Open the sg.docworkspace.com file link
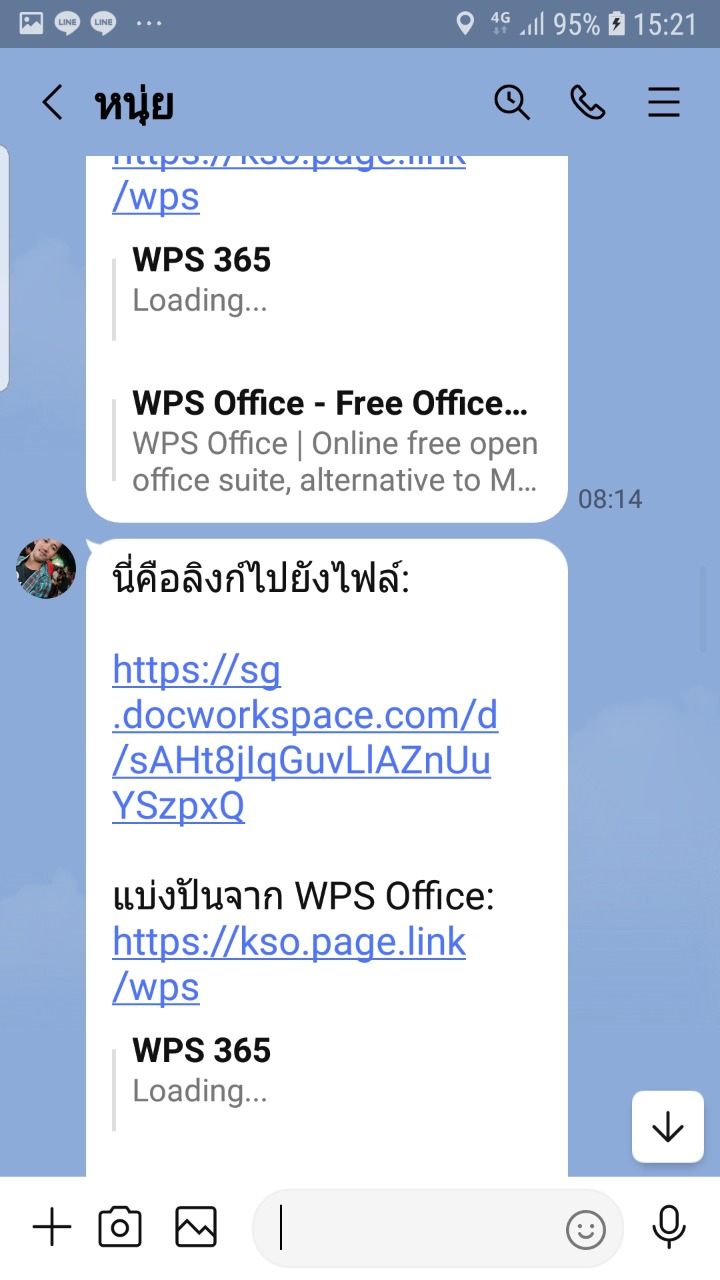Screen dimensions: 720x1280 305,737
